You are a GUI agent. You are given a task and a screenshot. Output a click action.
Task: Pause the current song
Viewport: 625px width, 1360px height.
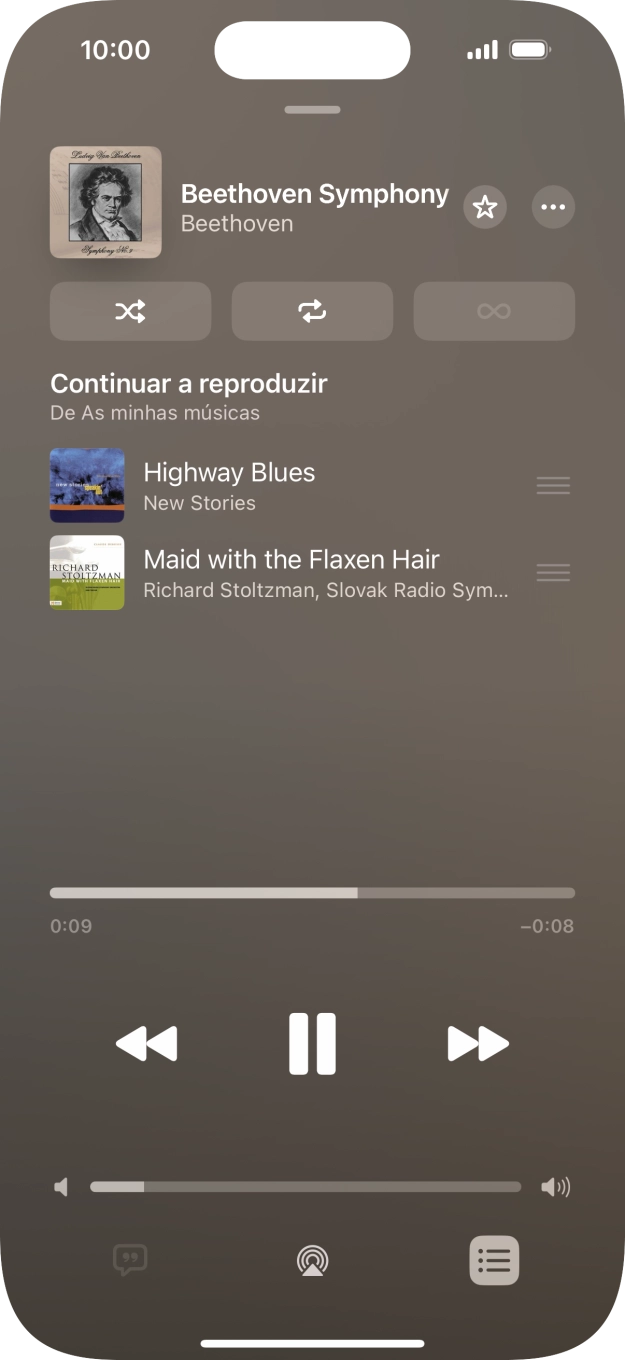312,1044
